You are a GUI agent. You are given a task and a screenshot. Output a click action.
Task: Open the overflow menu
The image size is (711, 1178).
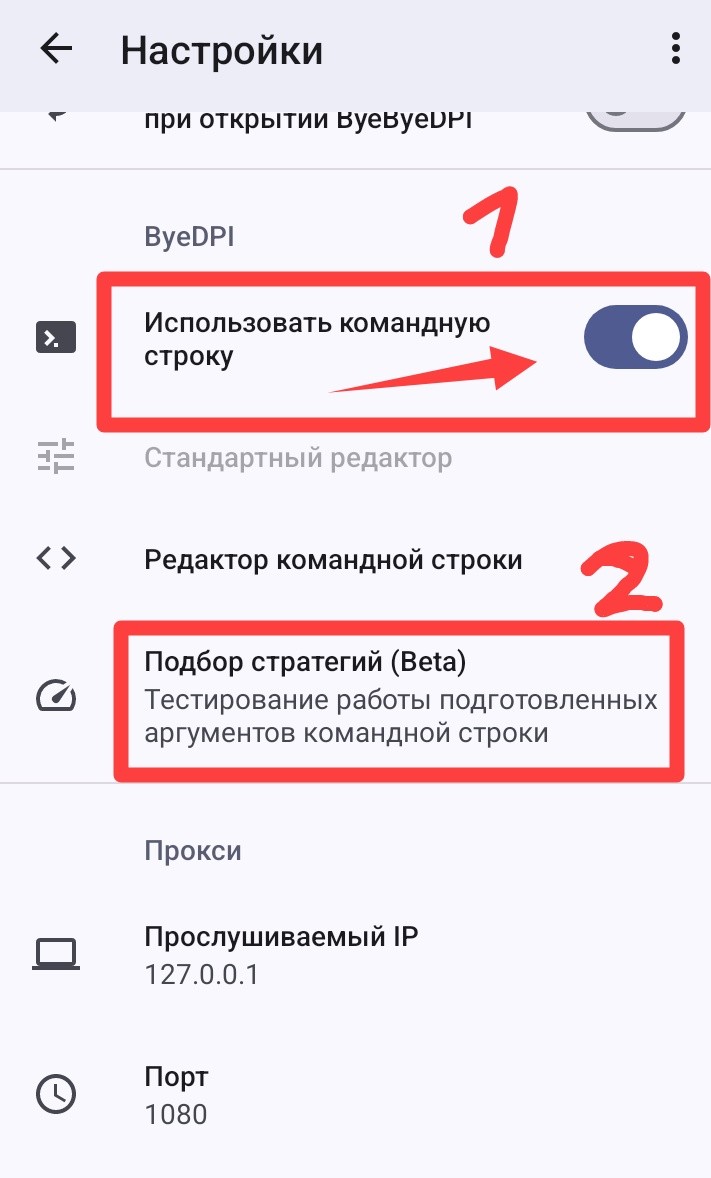676,49
